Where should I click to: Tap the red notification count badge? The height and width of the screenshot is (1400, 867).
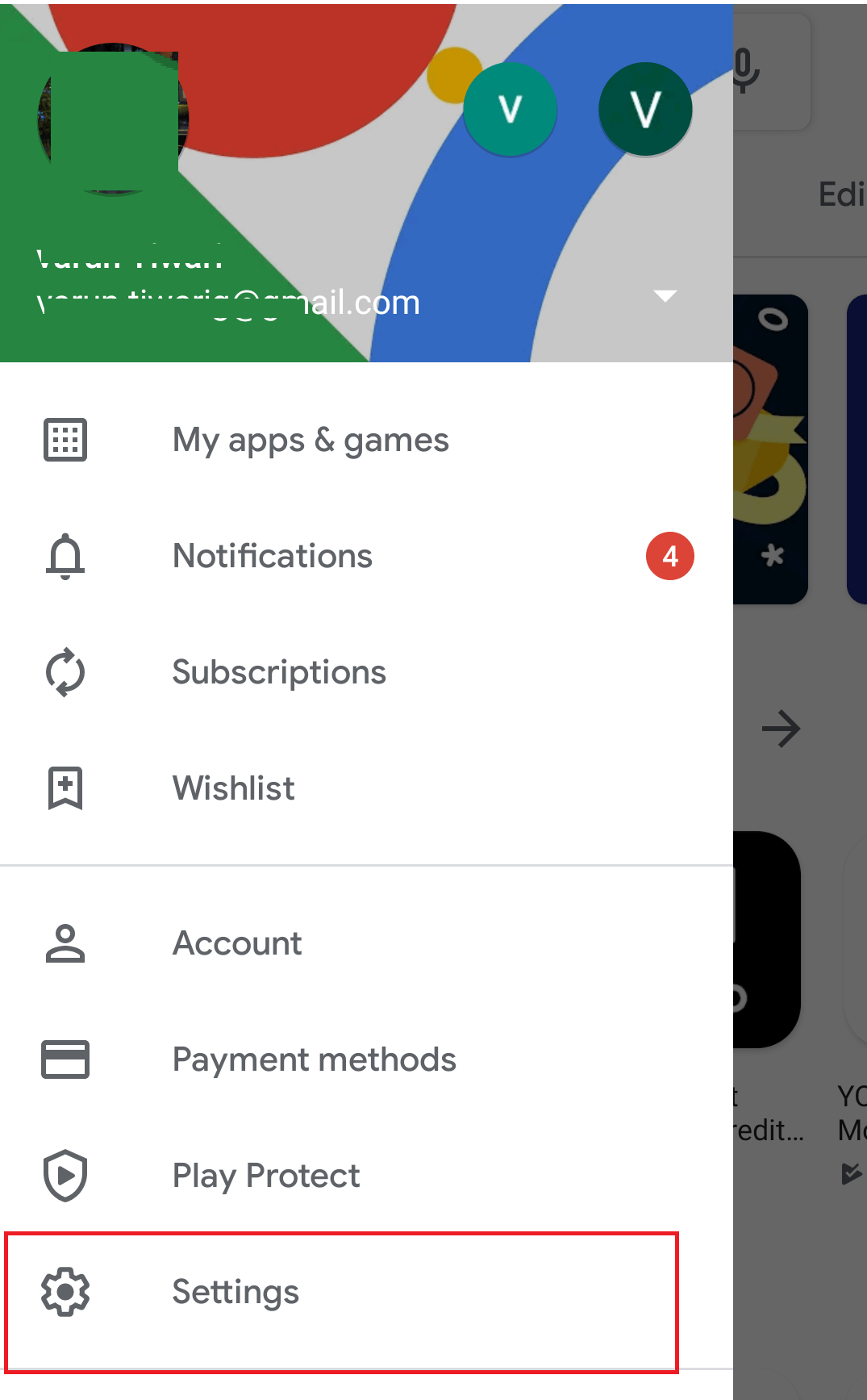[669, 556]
